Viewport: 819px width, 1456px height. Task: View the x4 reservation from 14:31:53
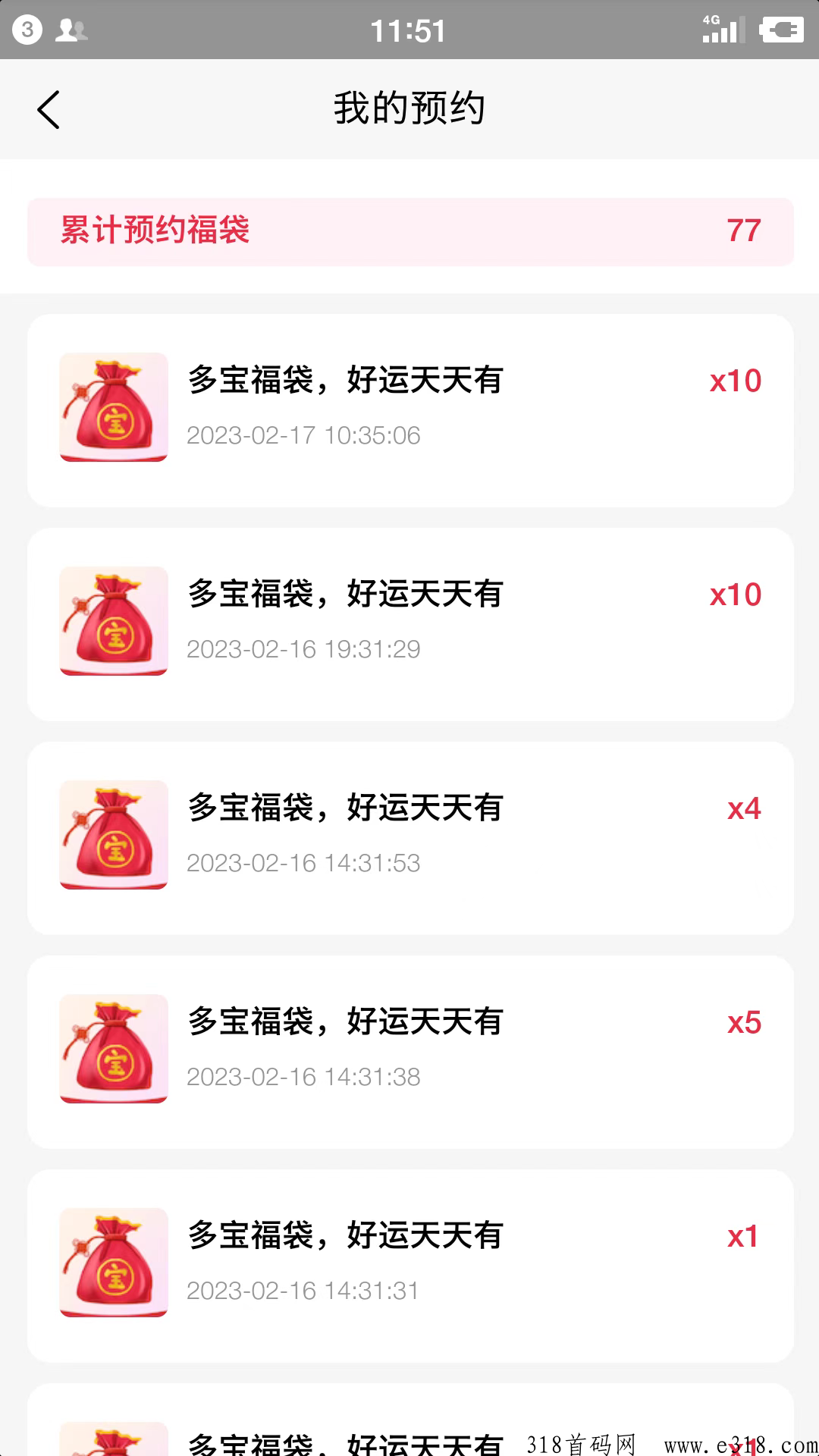[x=409, y=838]
